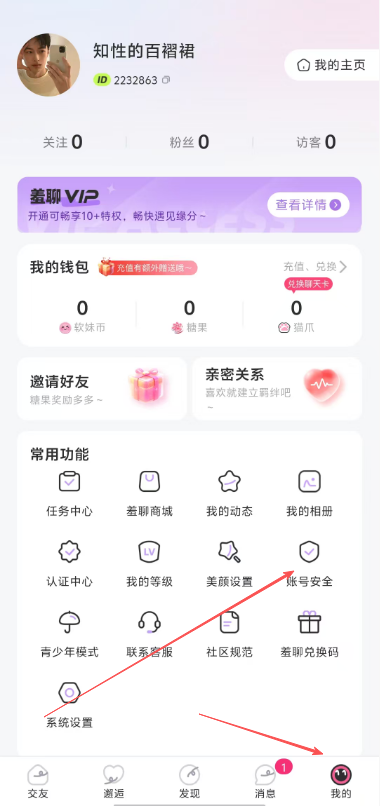380x806 pixels.
Task: Tap 查看详情 on VIP banner
Action: pyautogui.click(x=308, y=205)
